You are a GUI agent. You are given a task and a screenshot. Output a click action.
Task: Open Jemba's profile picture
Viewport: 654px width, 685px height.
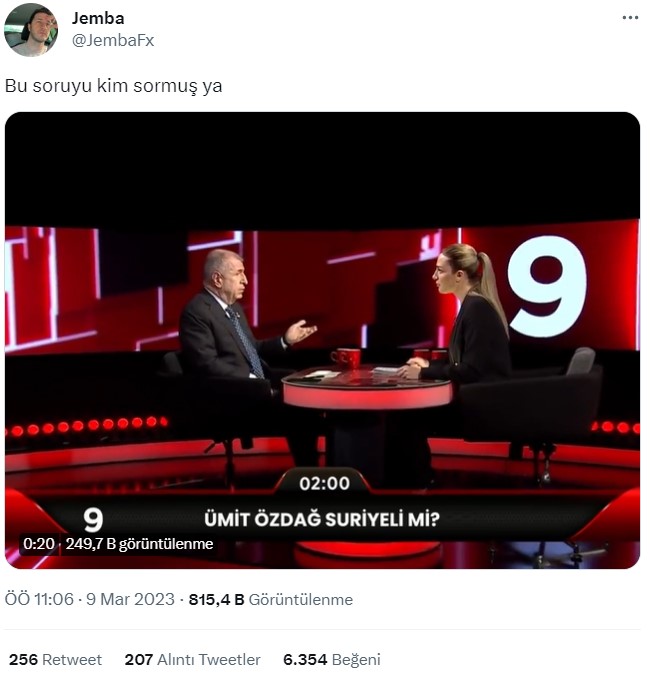click(30, 30)
